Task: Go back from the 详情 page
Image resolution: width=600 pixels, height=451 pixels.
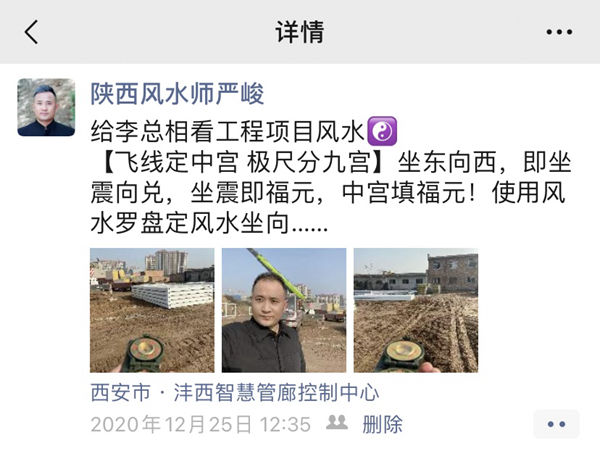Action: [x=31, y=32]
